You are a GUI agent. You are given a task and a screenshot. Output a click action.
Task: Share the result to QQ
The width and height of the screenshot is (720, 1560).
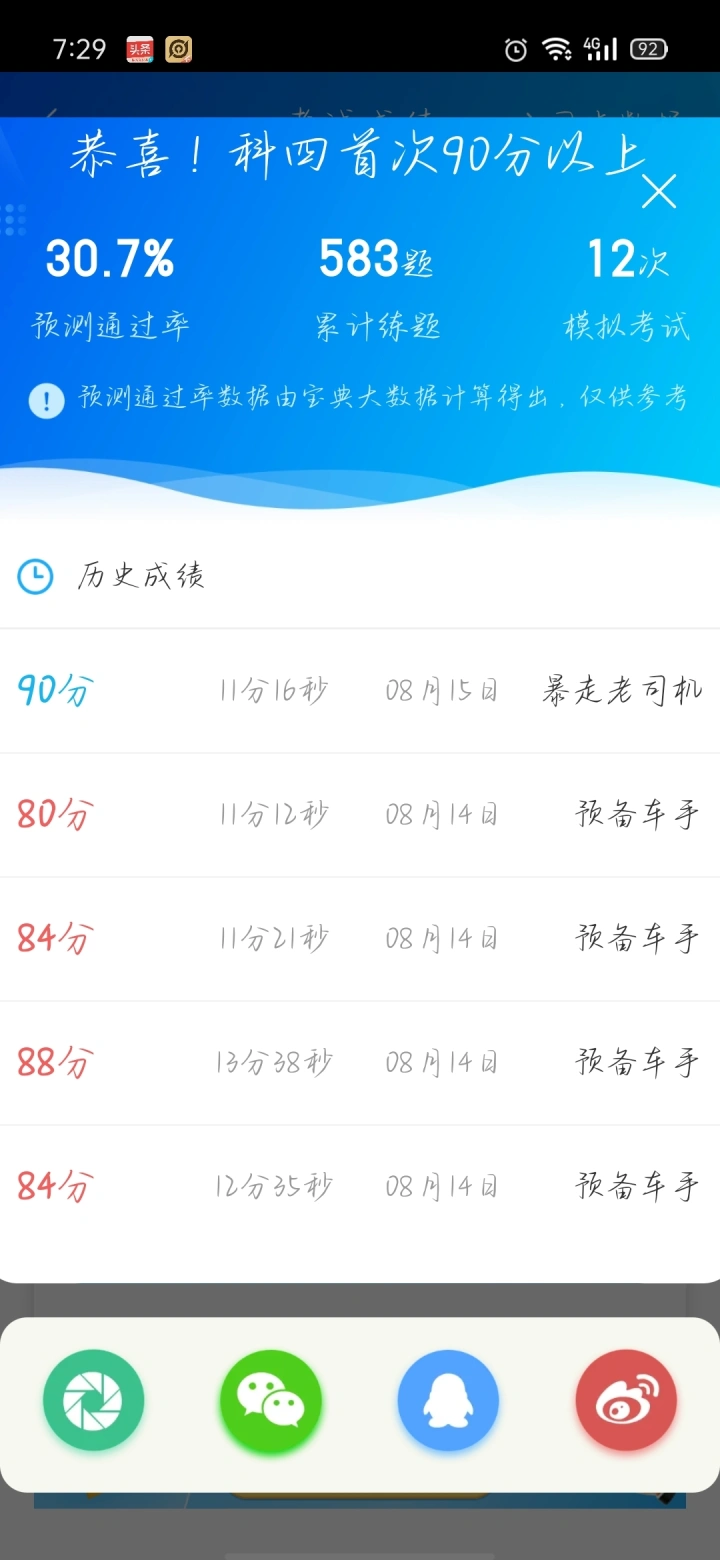point(448,1400)
